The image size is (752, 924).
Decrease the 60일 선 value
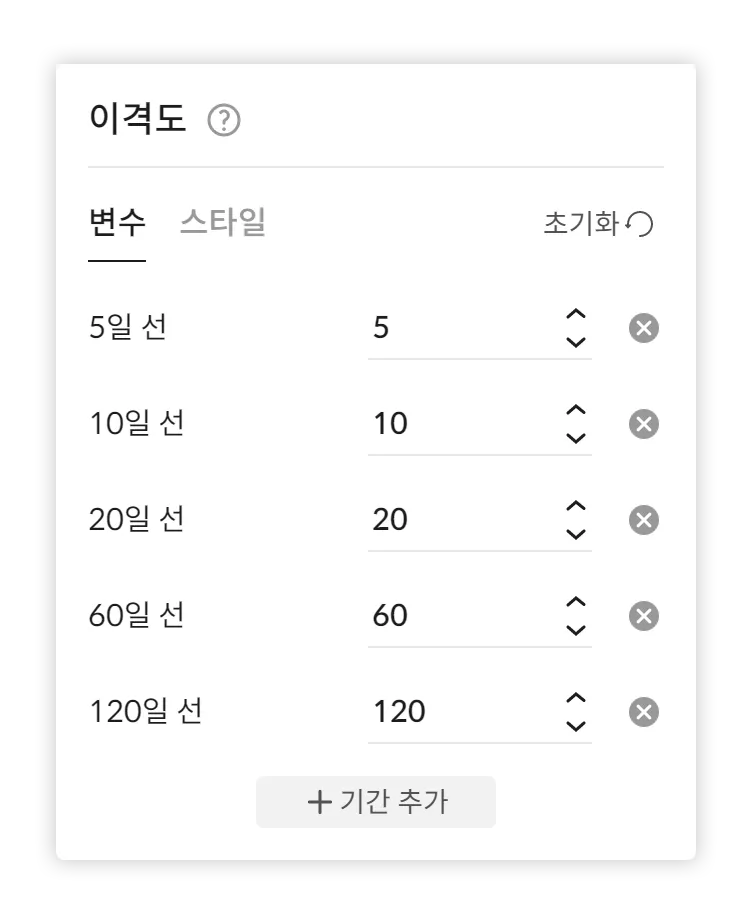click(574, 630)
